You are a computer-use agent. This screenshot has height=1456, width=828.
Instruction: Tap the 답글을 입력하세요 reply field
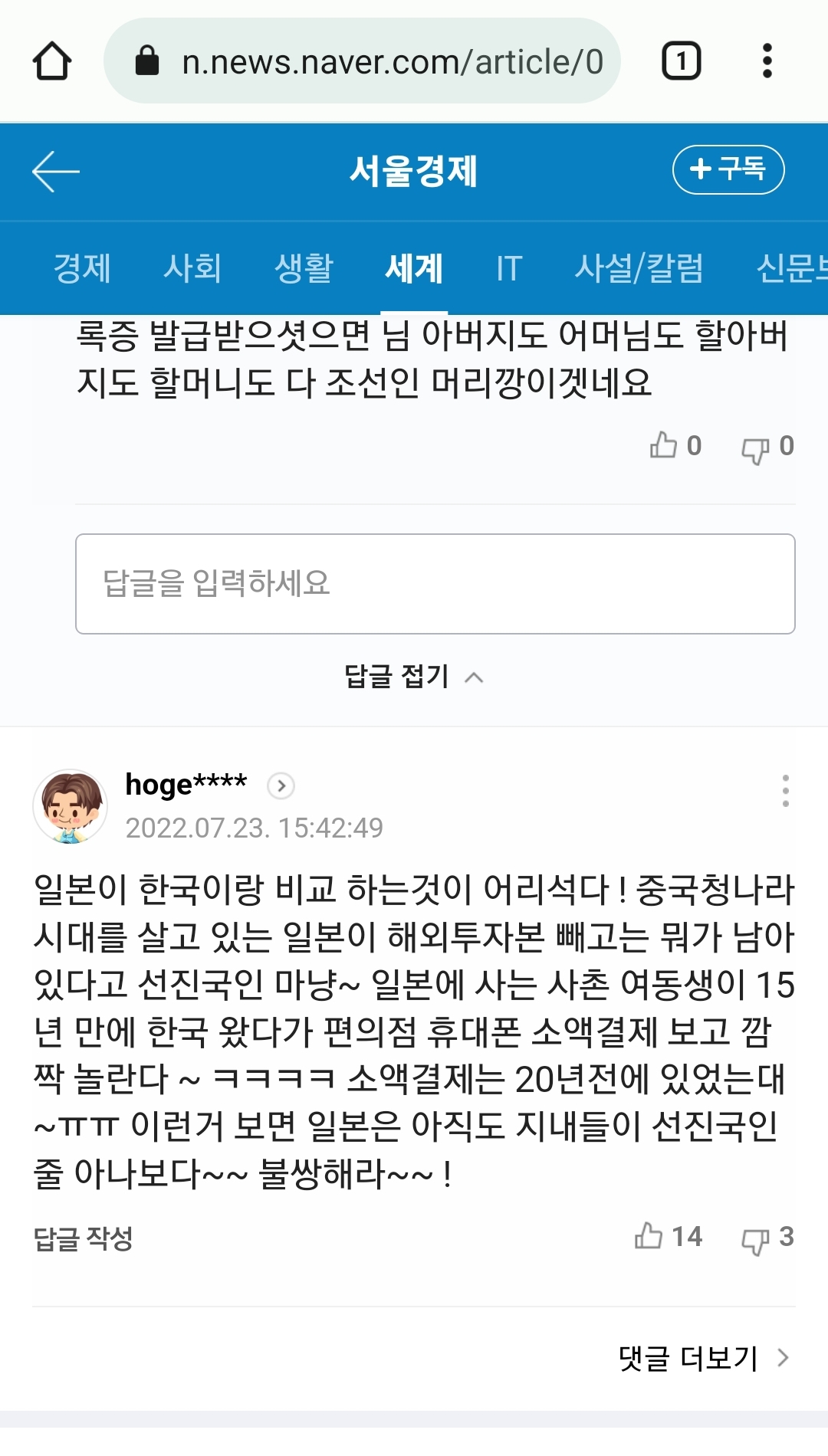click(x=435, y=584)
